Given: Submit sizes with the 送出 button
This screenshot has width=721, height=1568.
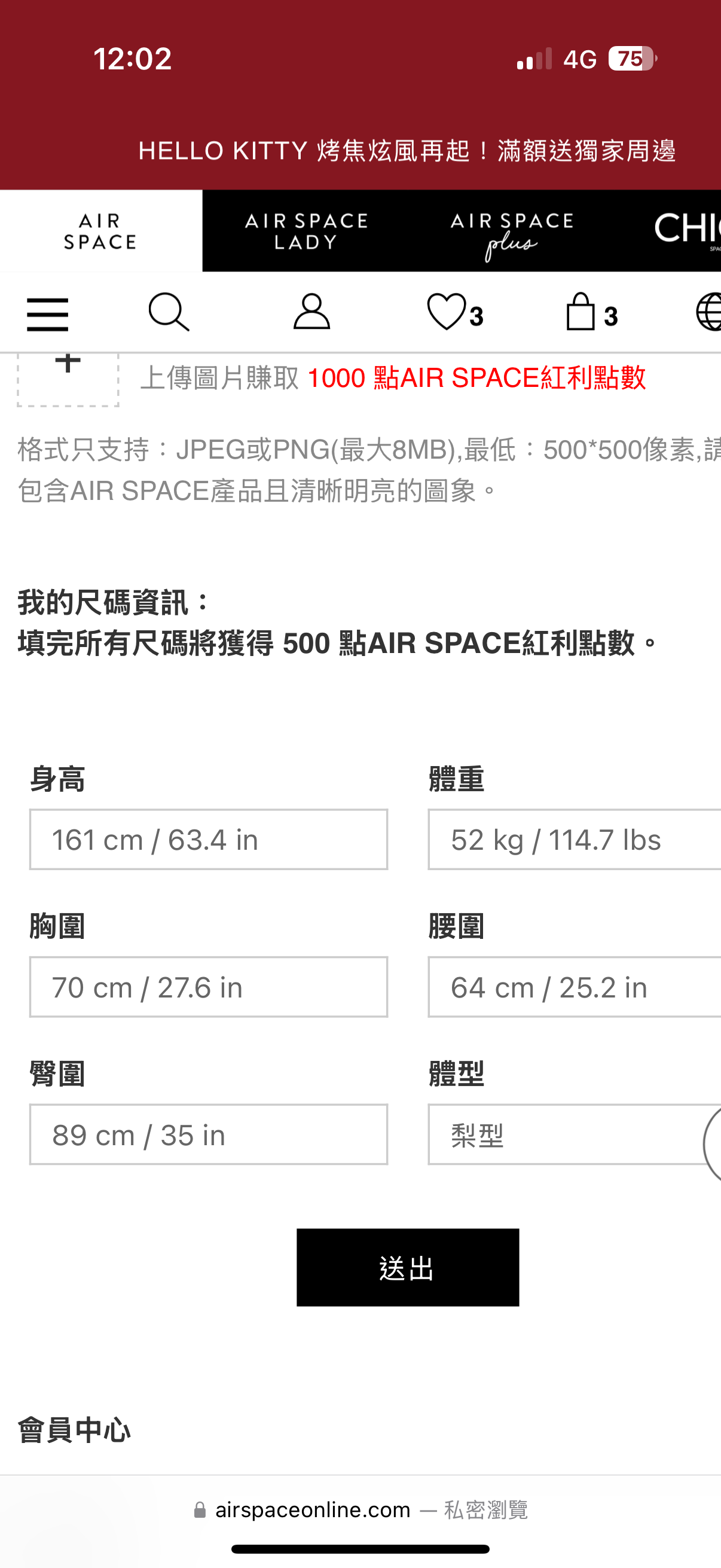Looking at the screenshot, I should coord(408,1267).
